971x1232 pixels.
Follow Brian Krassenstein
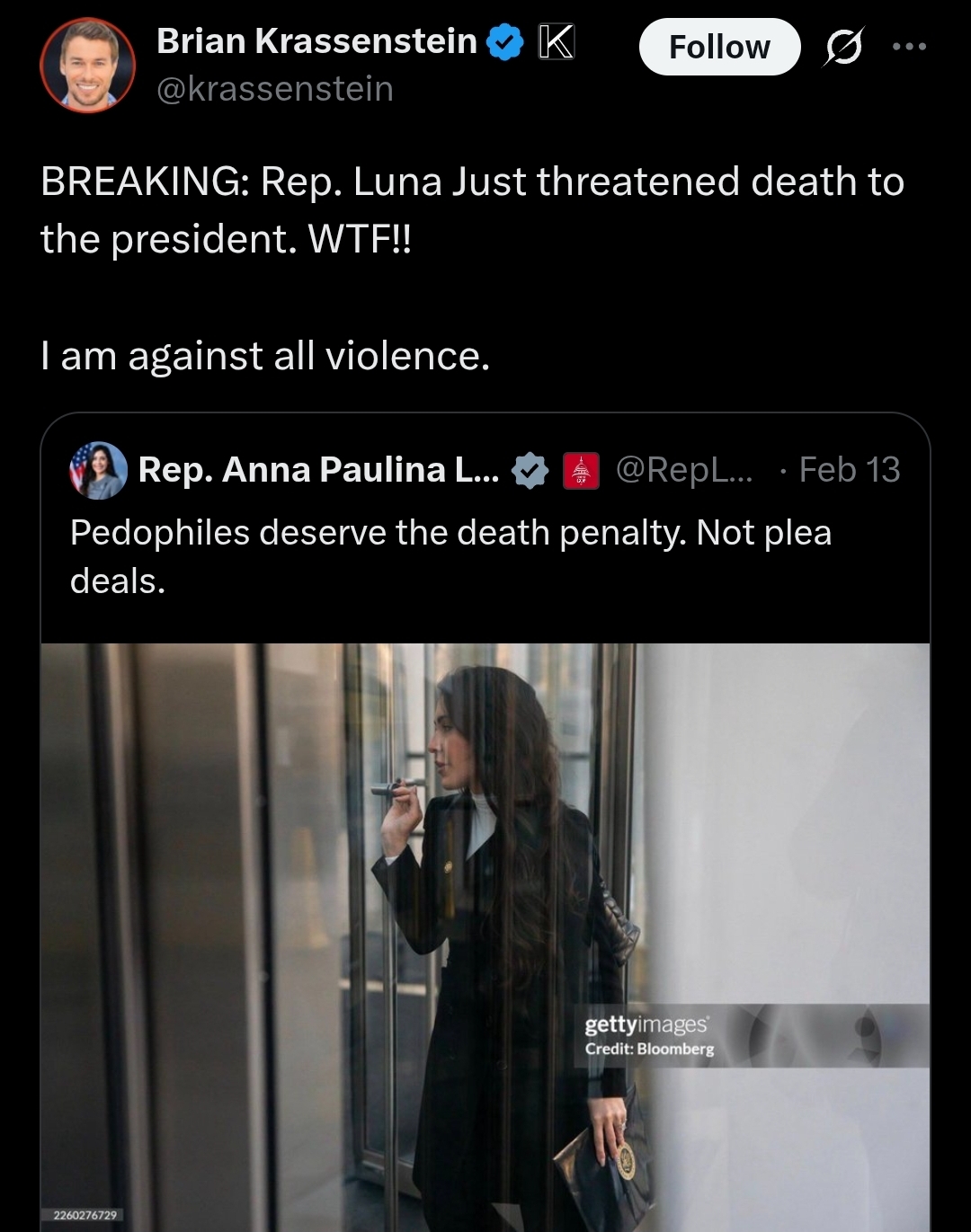coord(718,47)
